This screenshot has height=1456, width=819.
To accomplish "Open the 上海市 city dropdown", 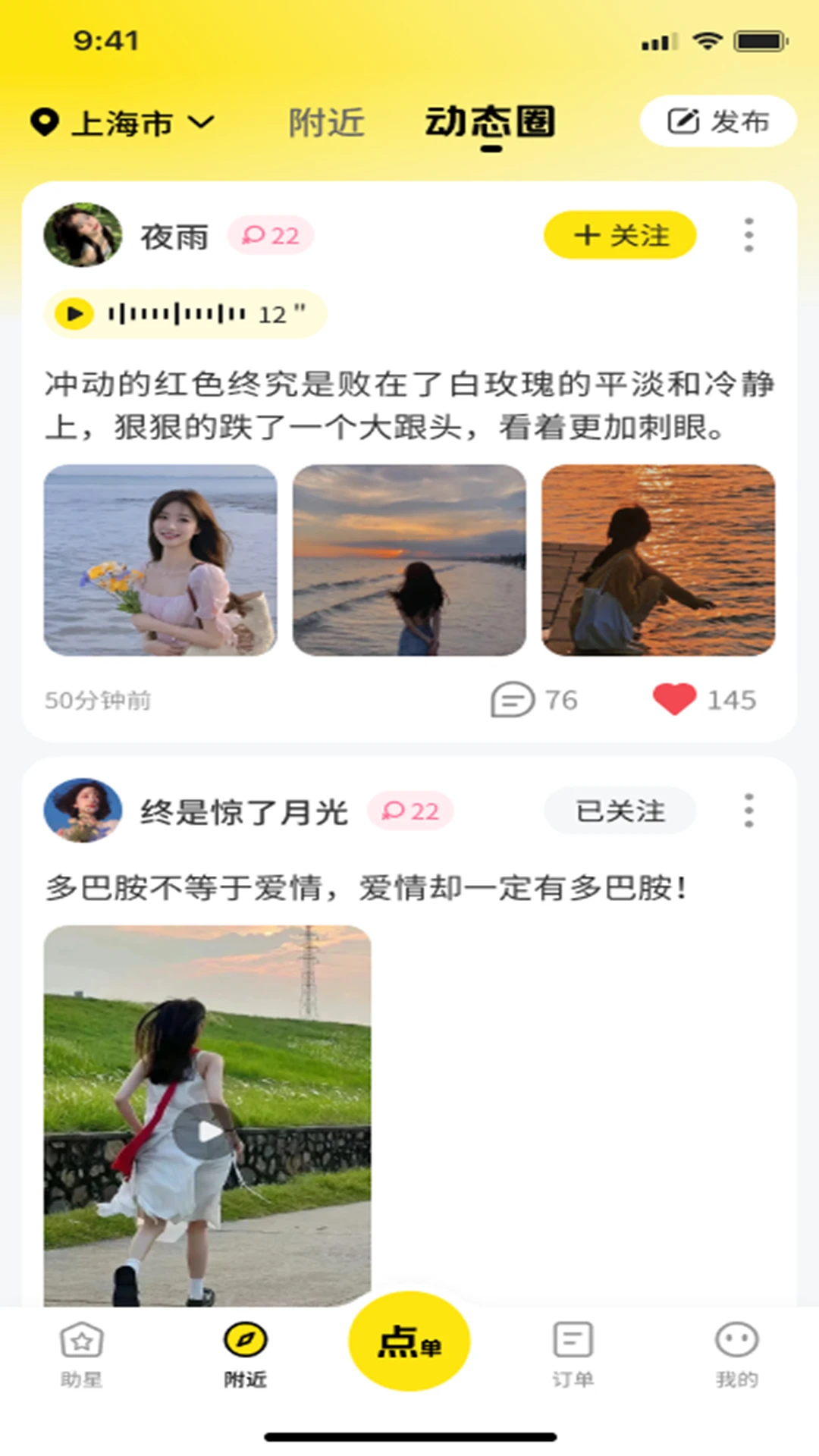I will [123, 123].
